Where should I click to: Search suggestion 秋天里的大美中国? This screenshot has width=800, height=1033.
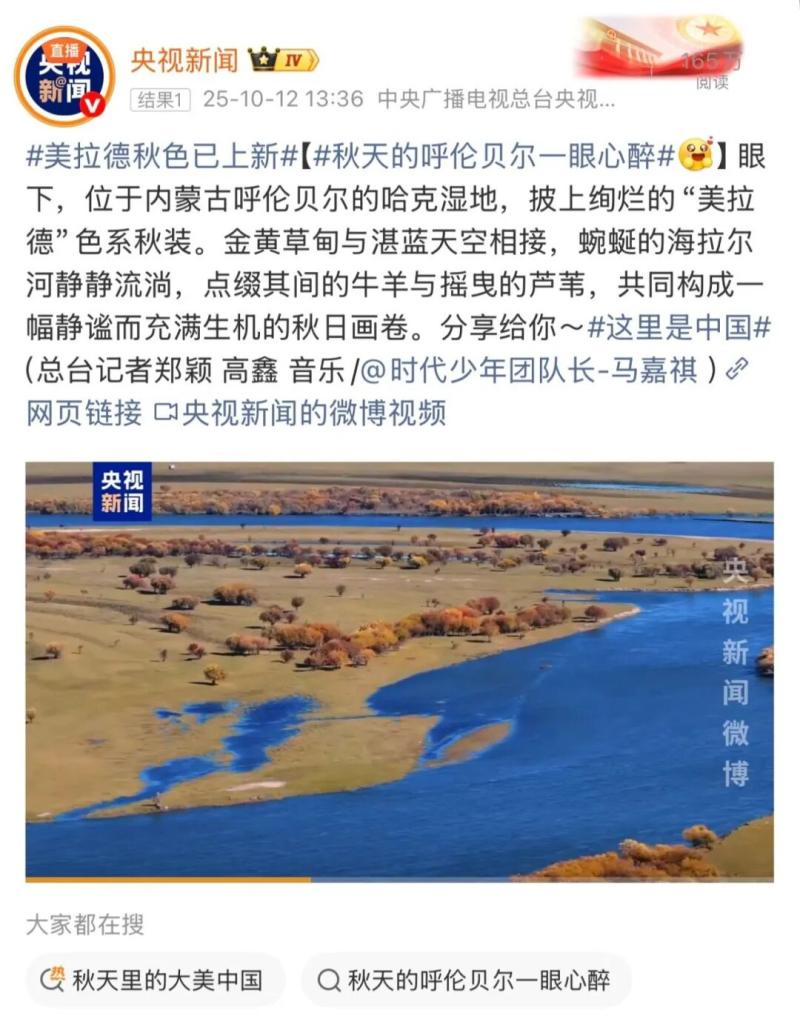click(x=155, y=980)
